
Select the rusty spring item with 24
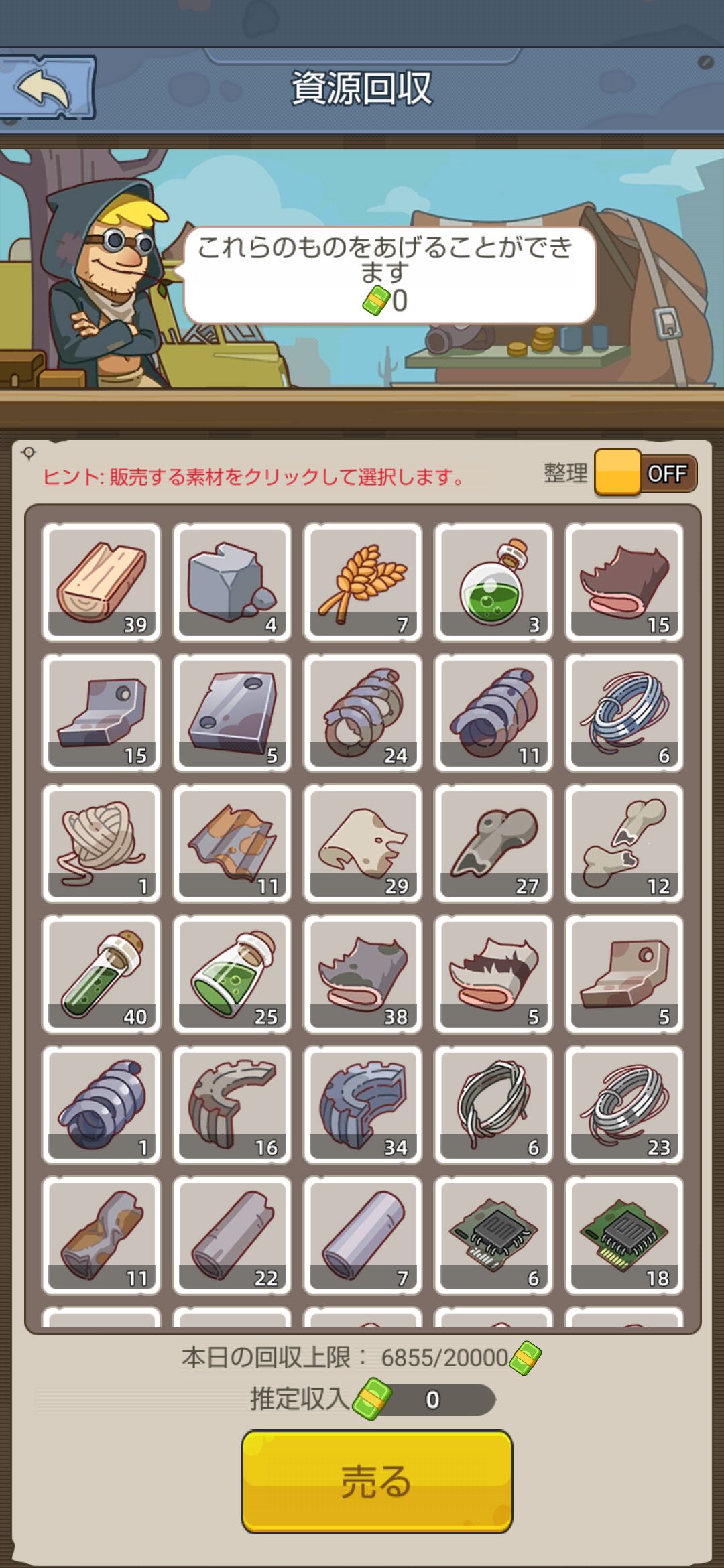[363, 712]
